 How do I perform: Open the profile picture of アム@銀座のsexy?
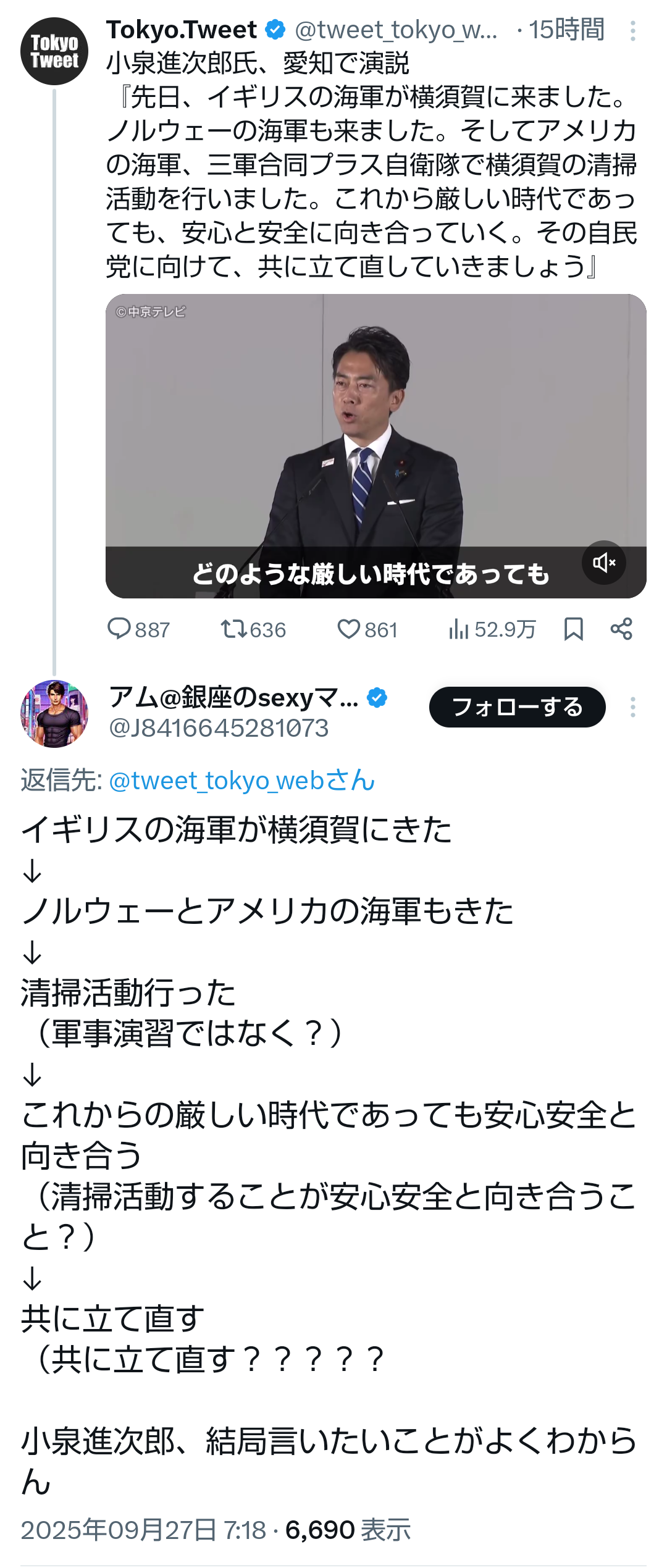pyautogui.click(x=54, y=713)
